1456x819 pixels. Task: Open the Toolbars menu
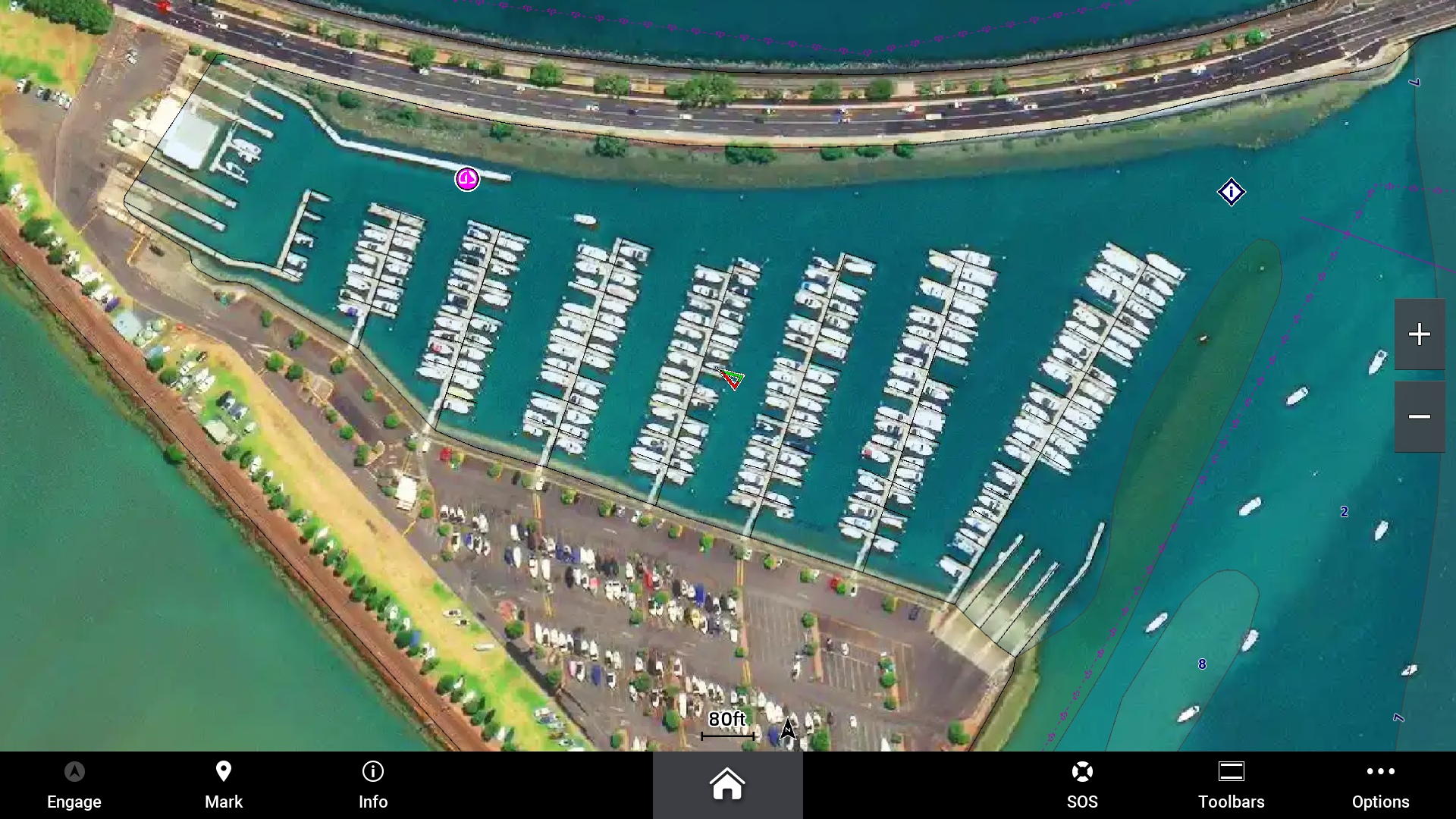(x=1231, y=785)
